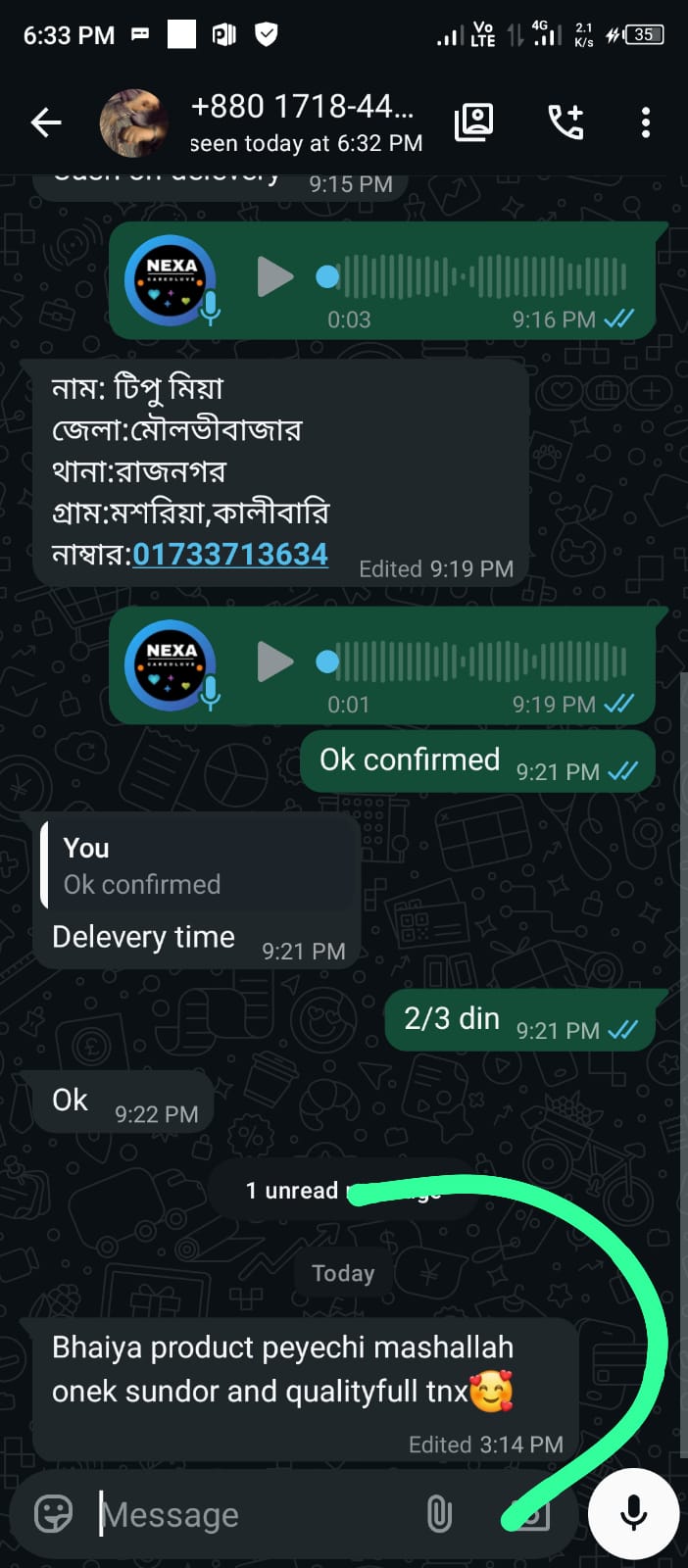Open the storefront catalog icon
Viewport: 688px width, 1568px height.
click(x=474, y=122)
